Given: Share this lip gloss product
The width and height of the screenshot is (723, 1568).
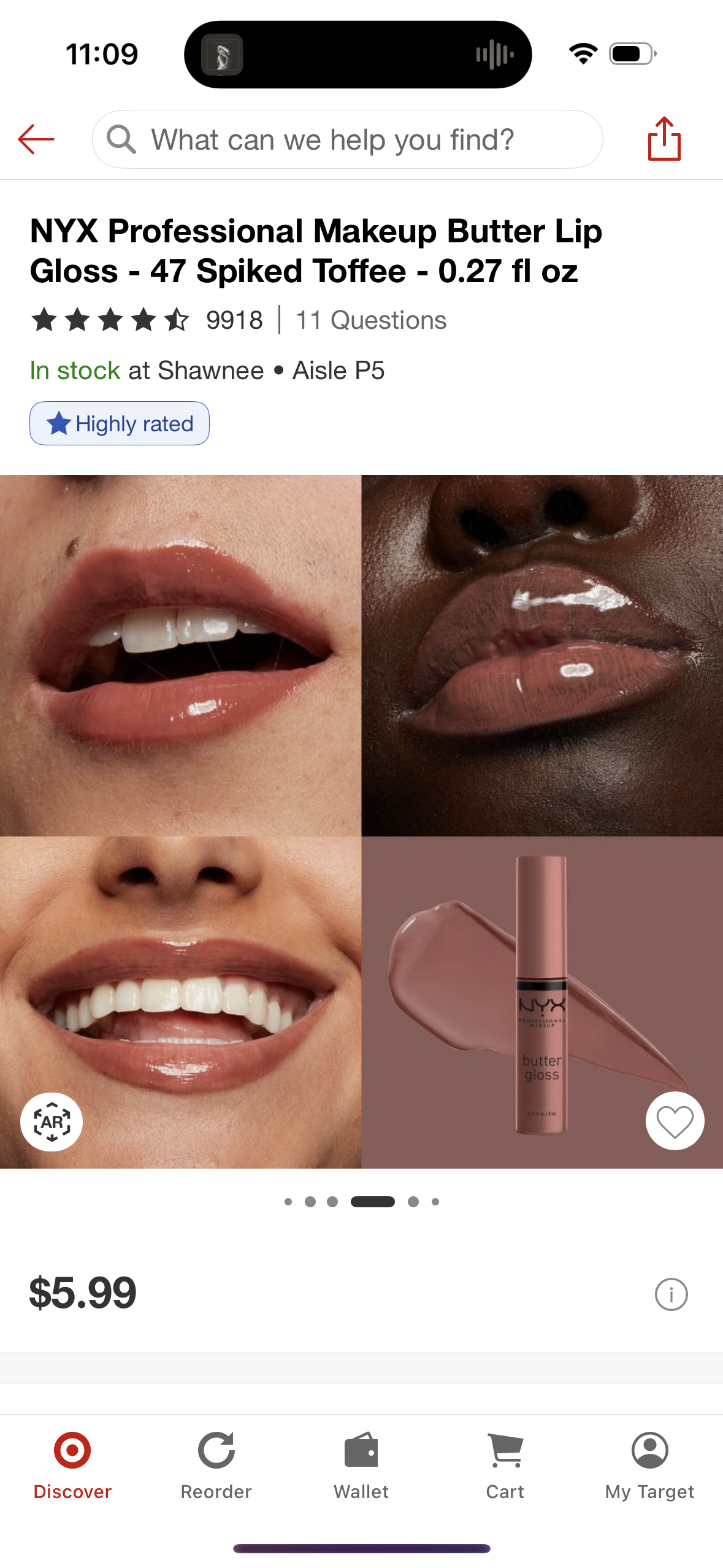Looking at the screenshot, I should 664,139.
